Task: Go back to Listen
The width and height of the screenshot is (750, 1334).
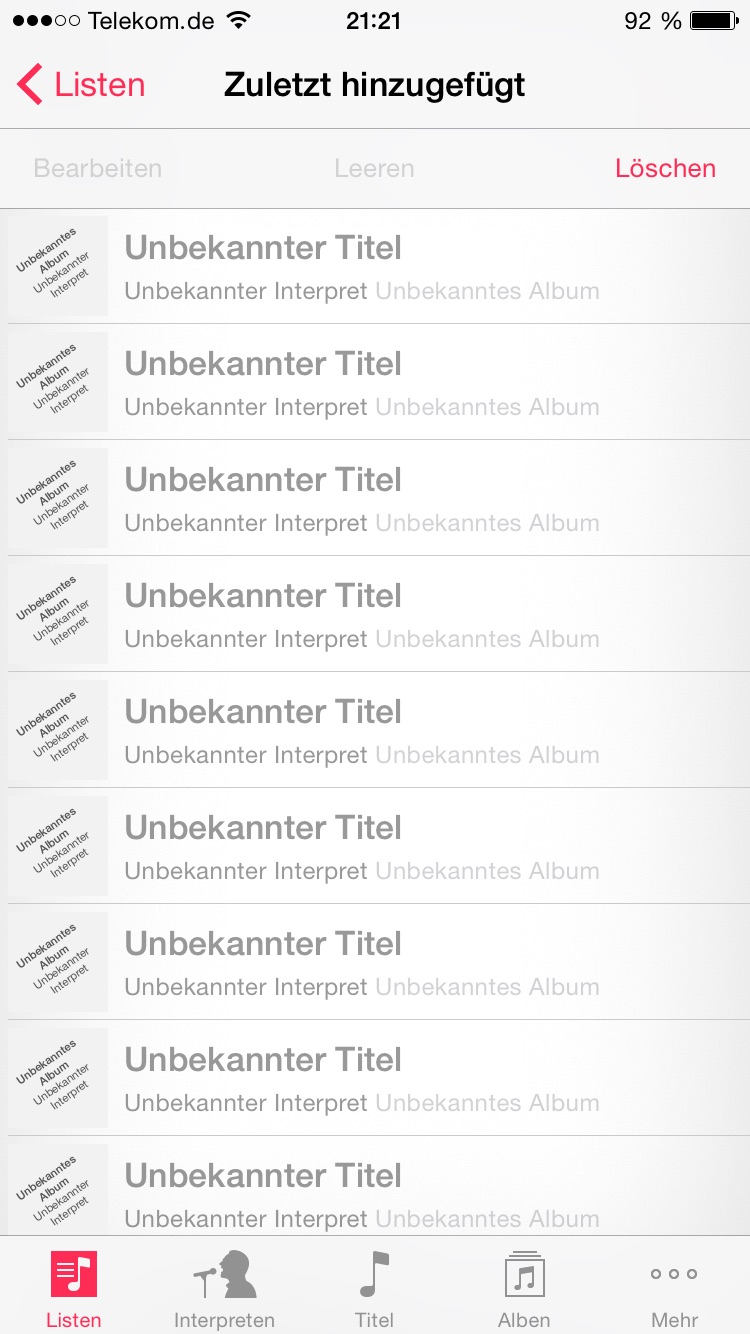Action: pyautogui.click(x=82, y=85)
